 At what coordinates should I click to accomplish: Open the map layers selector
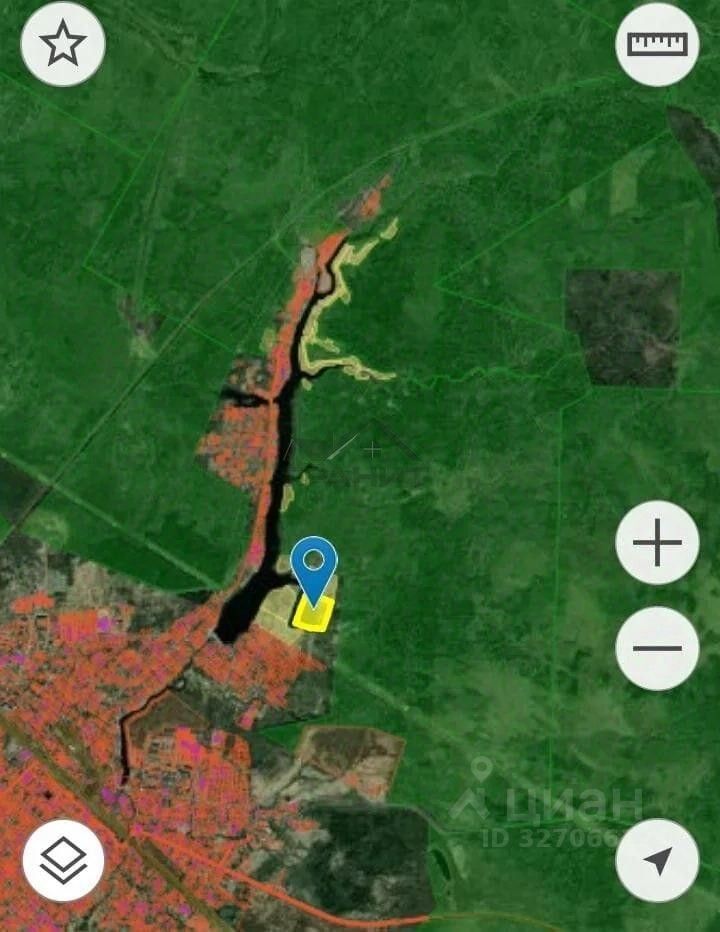point(63,860)
